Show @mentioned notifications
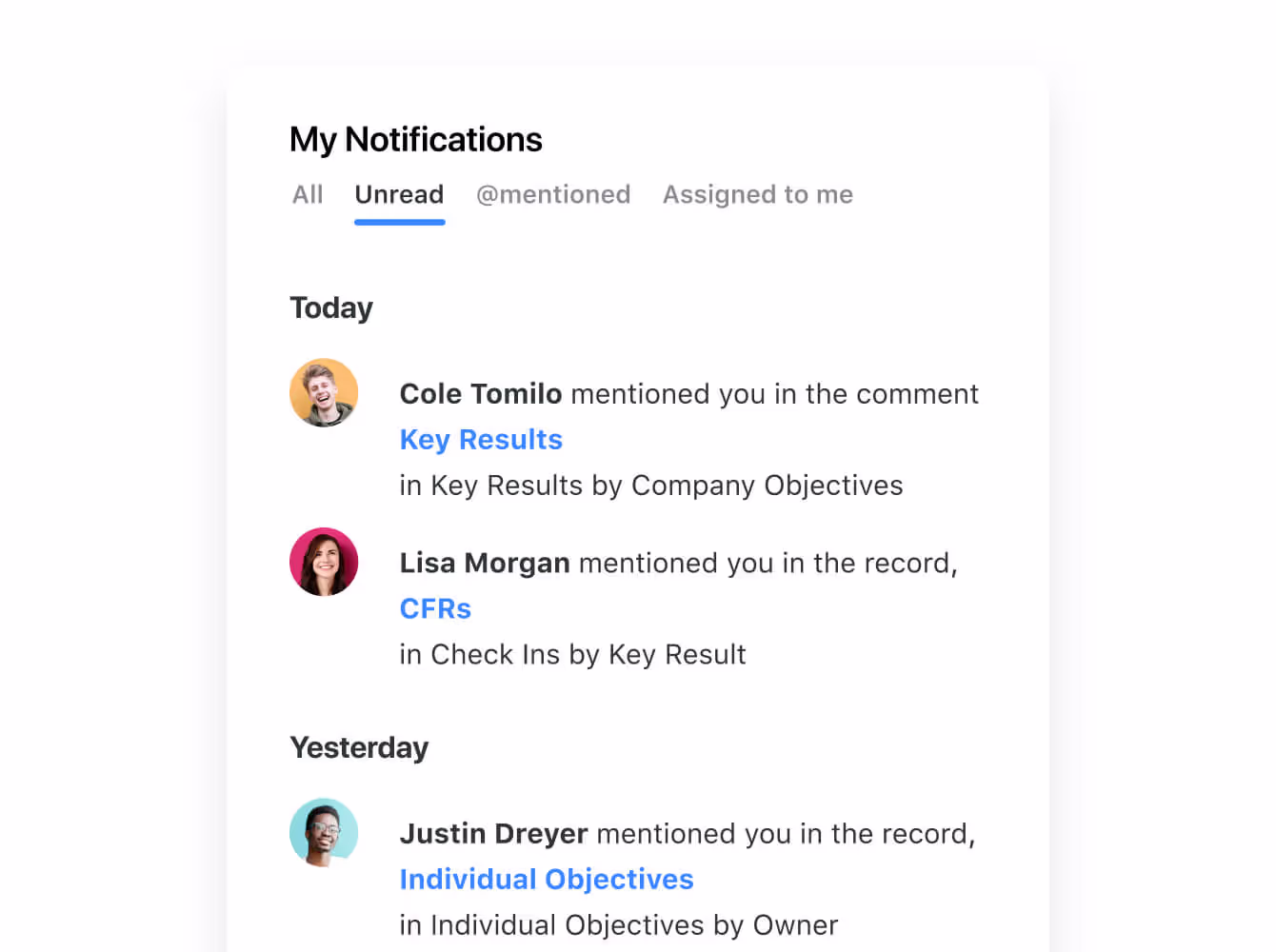Viewport: 1276px width, 952px height. pyautogui.click(x=553, y=194)
